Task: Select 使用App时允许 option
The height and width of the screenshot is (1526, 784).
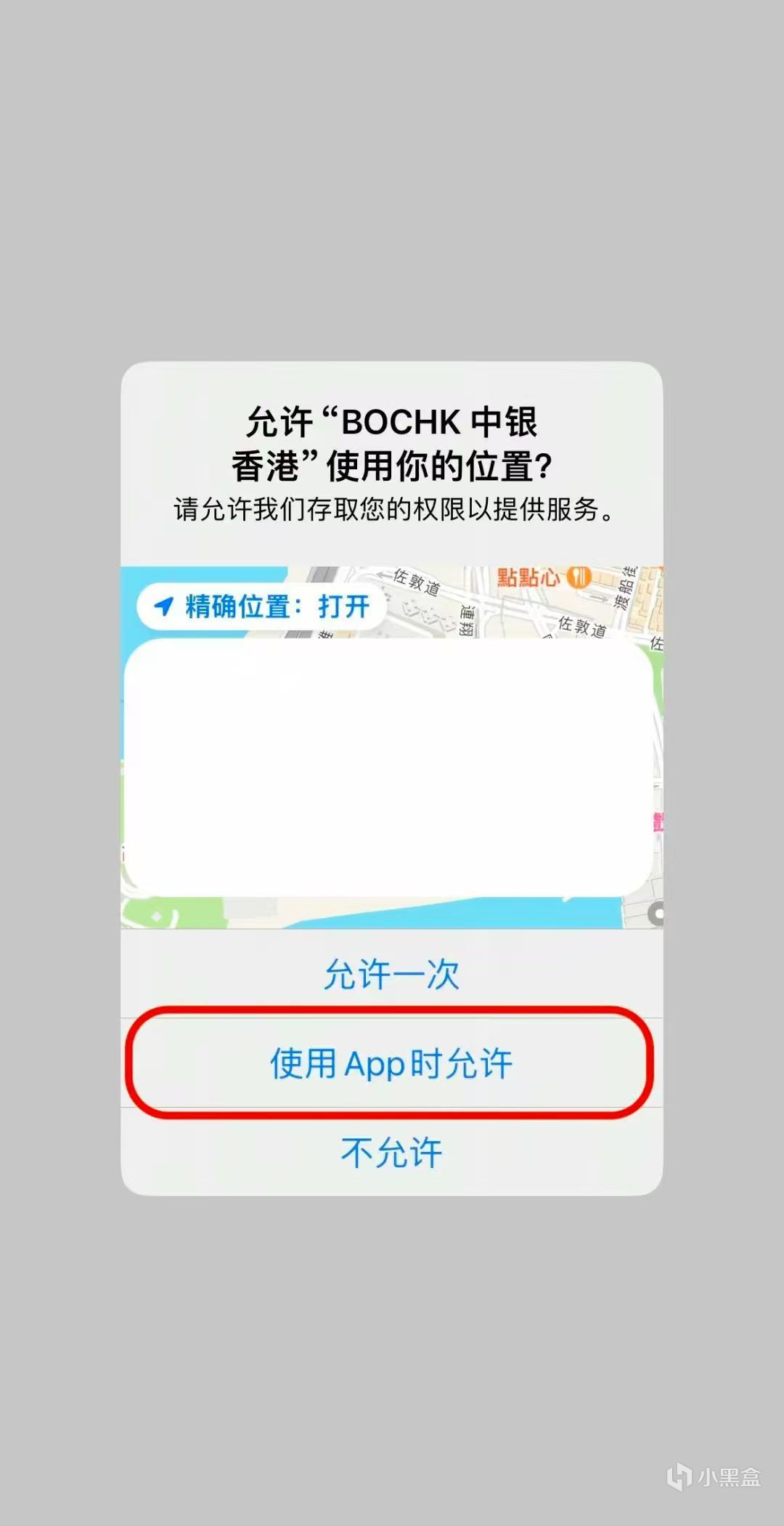Action: click(391, 1063)
